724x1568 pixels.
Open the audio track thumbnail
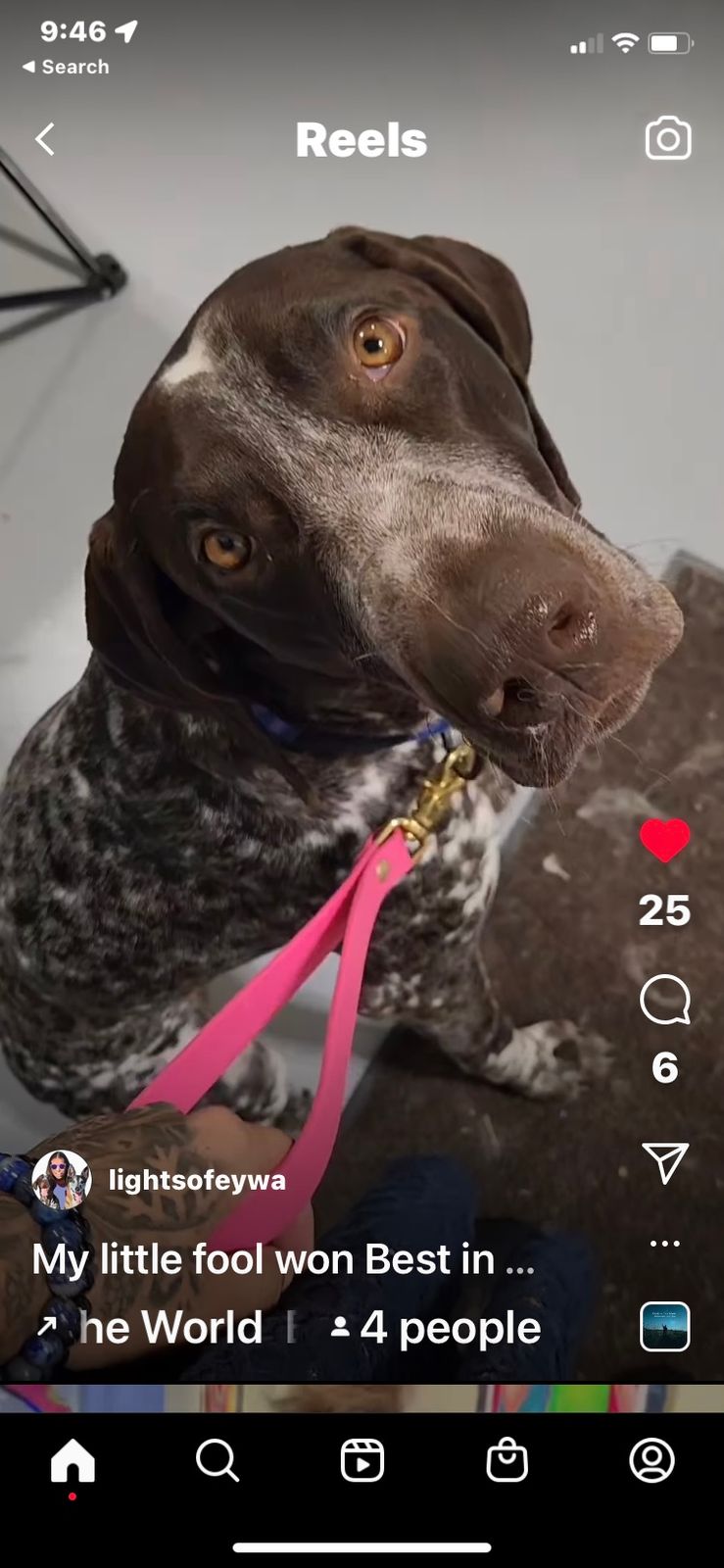[664, 1327]
